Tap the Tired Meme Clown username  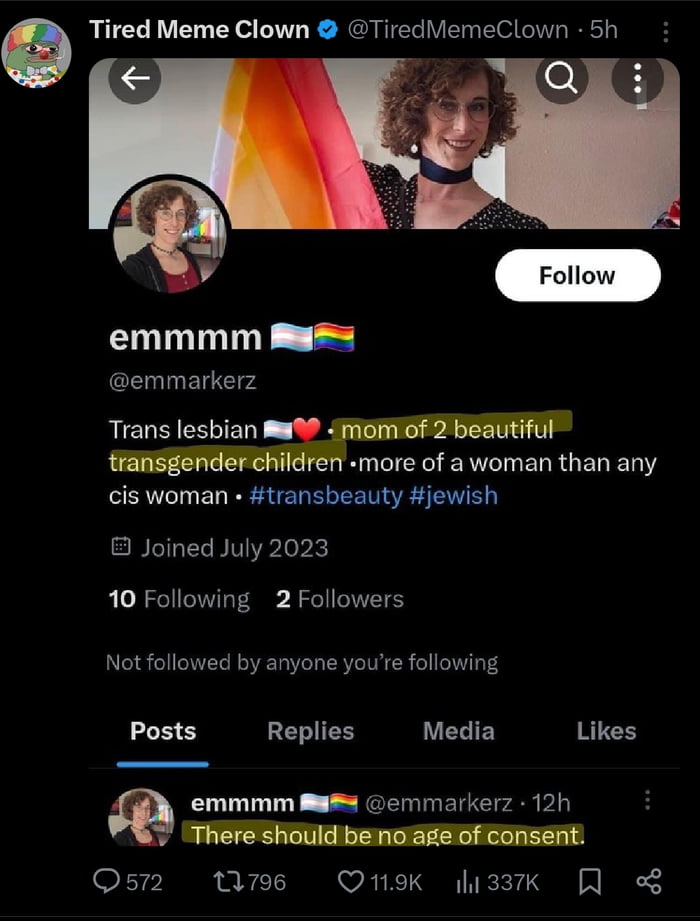click(199, 30)
